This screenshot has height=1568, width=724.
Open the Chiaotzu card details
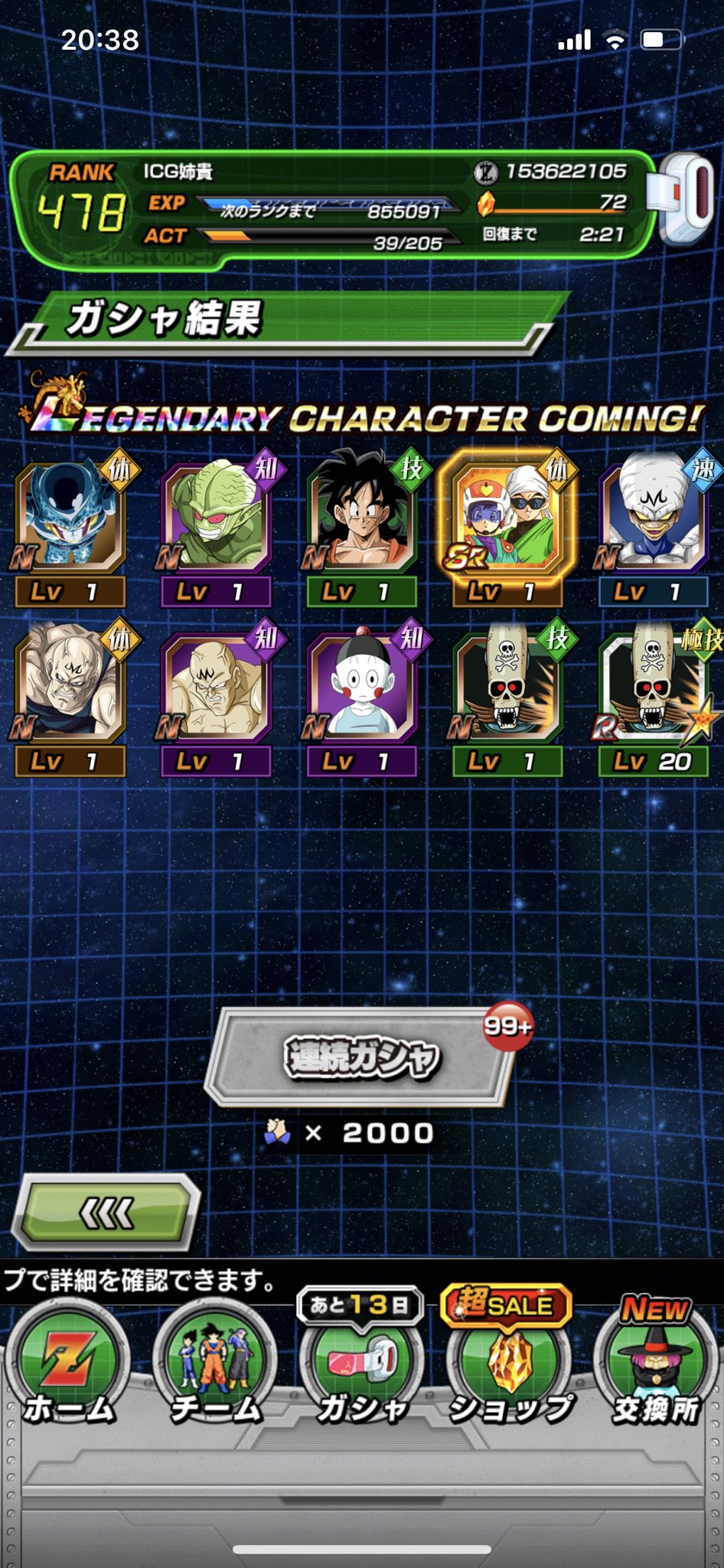click(x=361, y=697)
